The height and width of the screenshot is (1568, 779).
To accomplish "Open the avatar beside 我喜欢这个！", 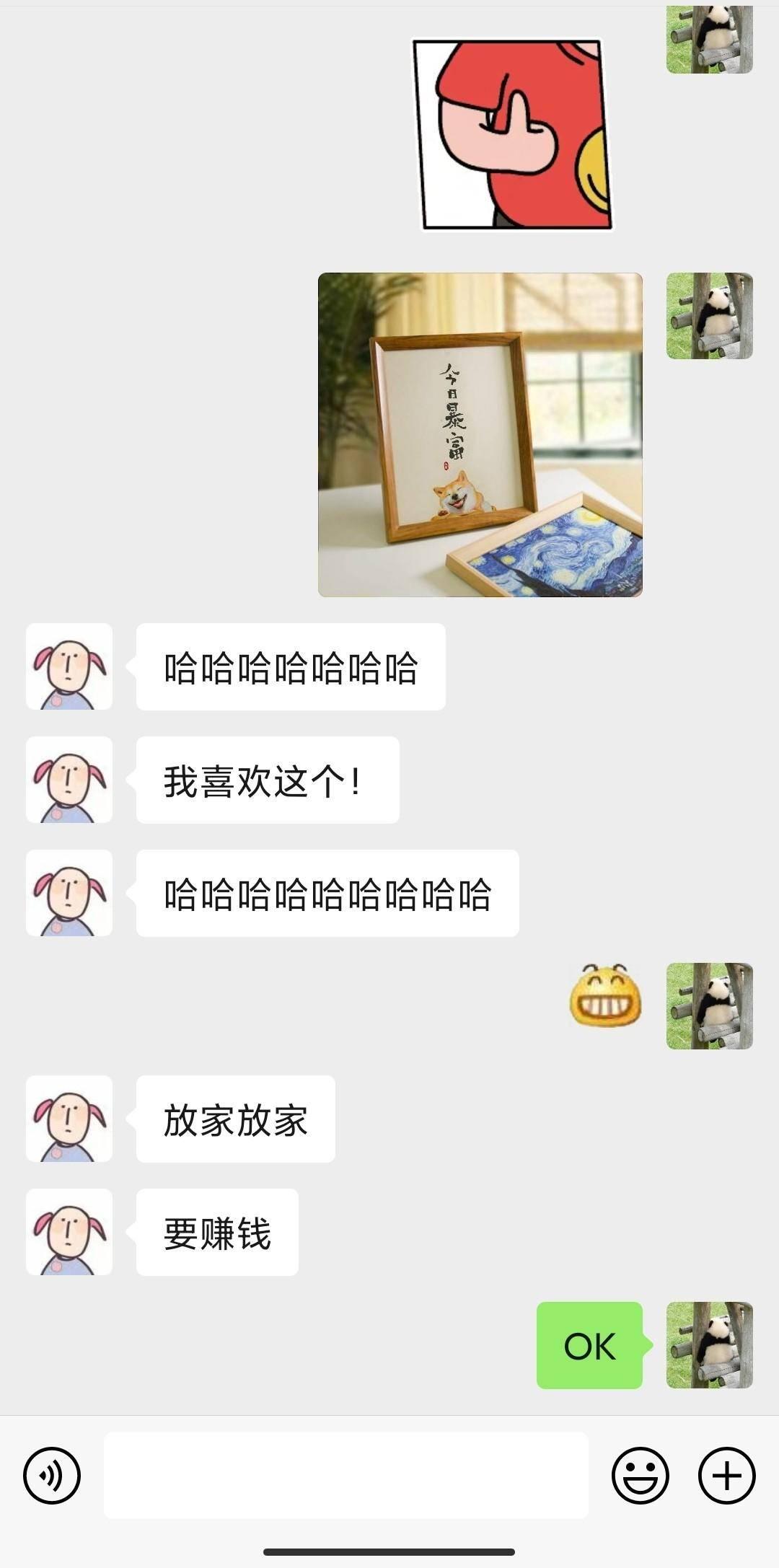I will (69, 780).
